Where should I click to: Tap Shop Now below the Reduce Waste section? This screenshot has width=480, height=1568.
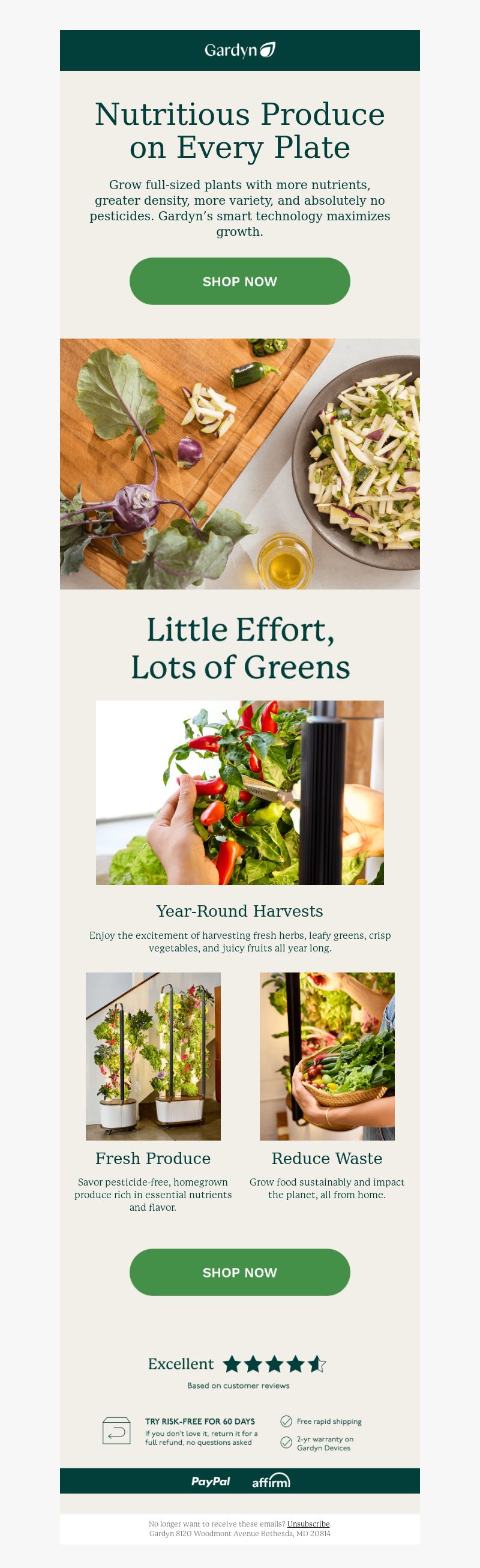click(239, 1272)
